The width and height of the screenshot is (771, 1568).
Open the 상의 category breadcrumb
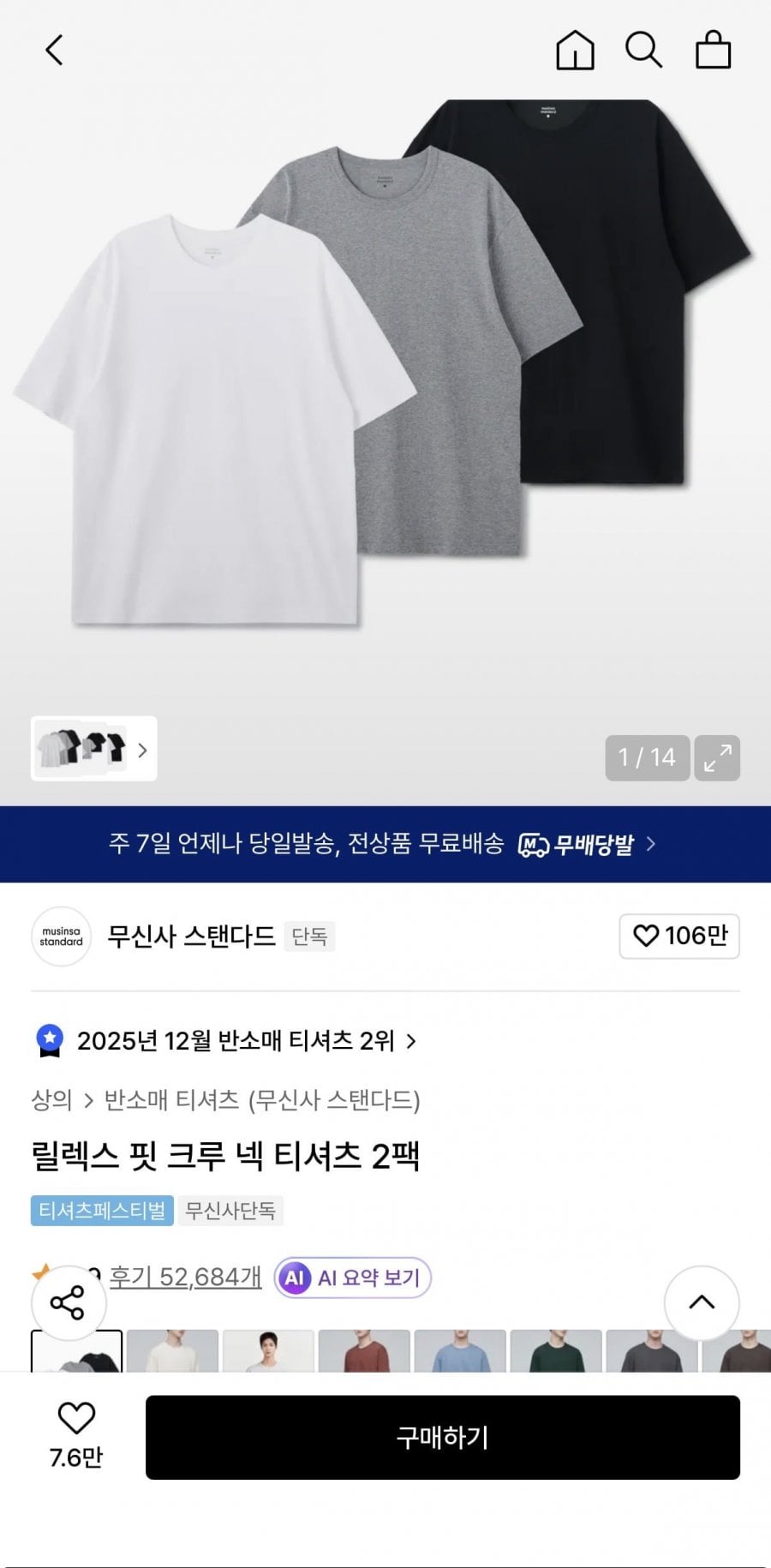[x=51, y=1100]
